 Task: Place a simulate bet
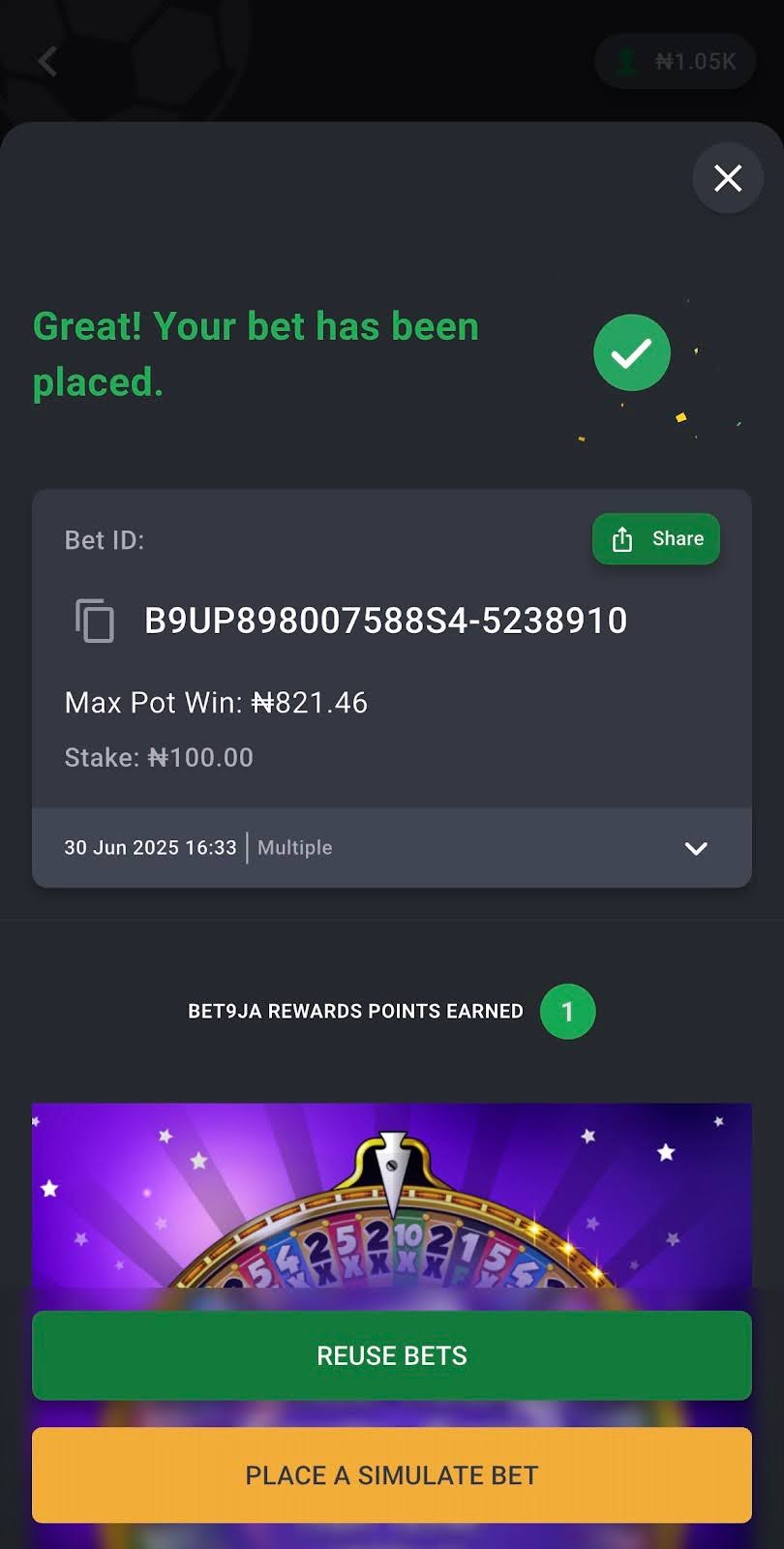coord(392,1475)
